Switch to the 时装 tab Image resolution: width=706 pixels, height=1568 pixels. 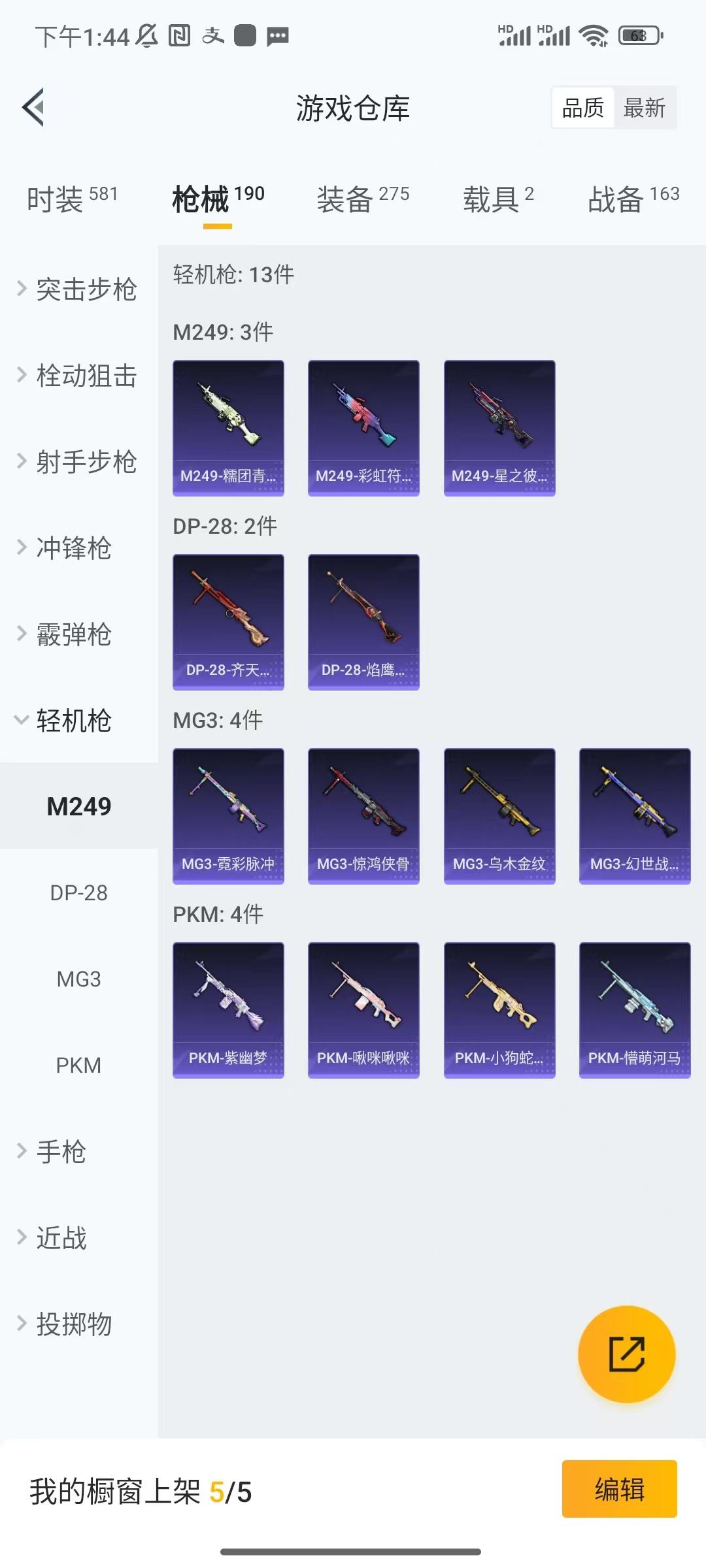72,198
